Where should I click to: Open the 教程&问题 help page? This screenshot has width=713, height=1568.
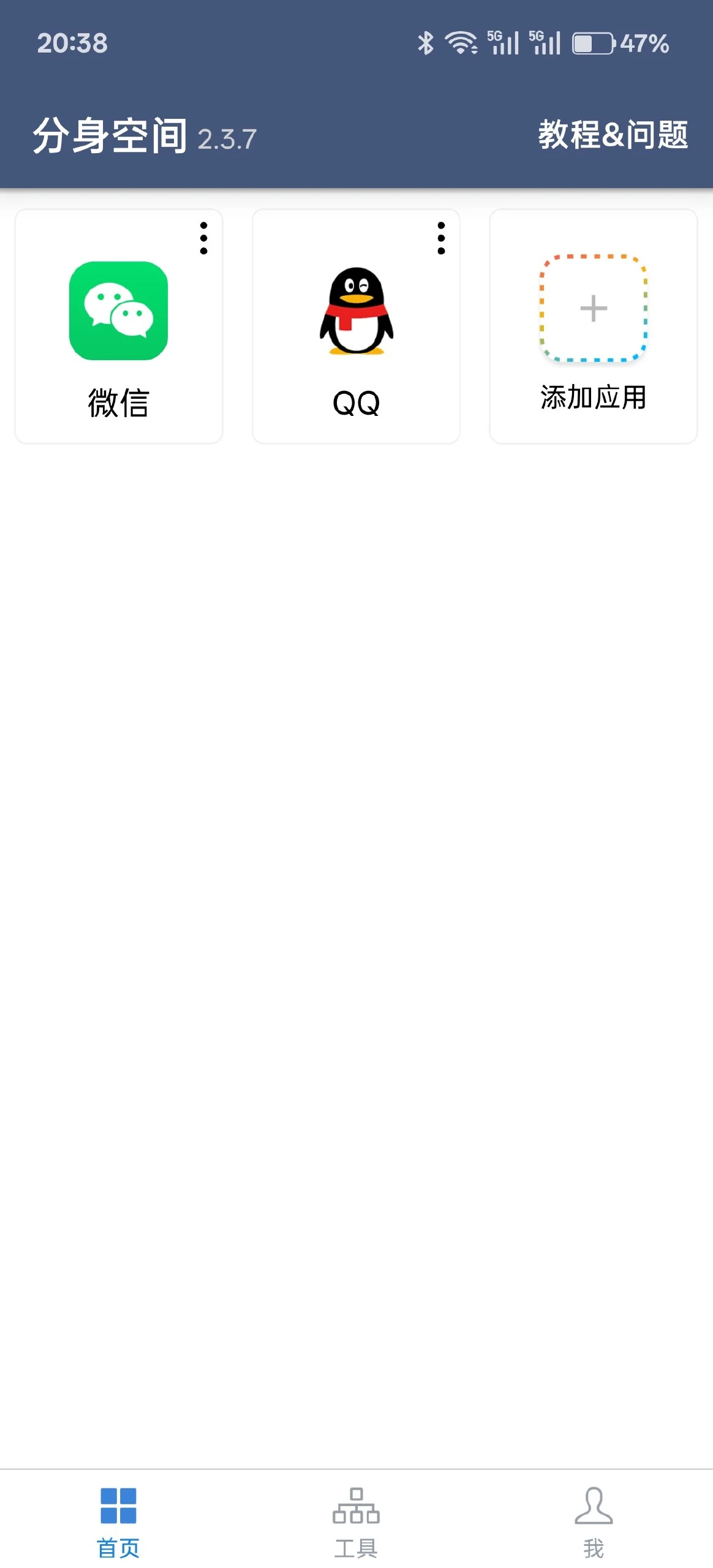(613, 135)
